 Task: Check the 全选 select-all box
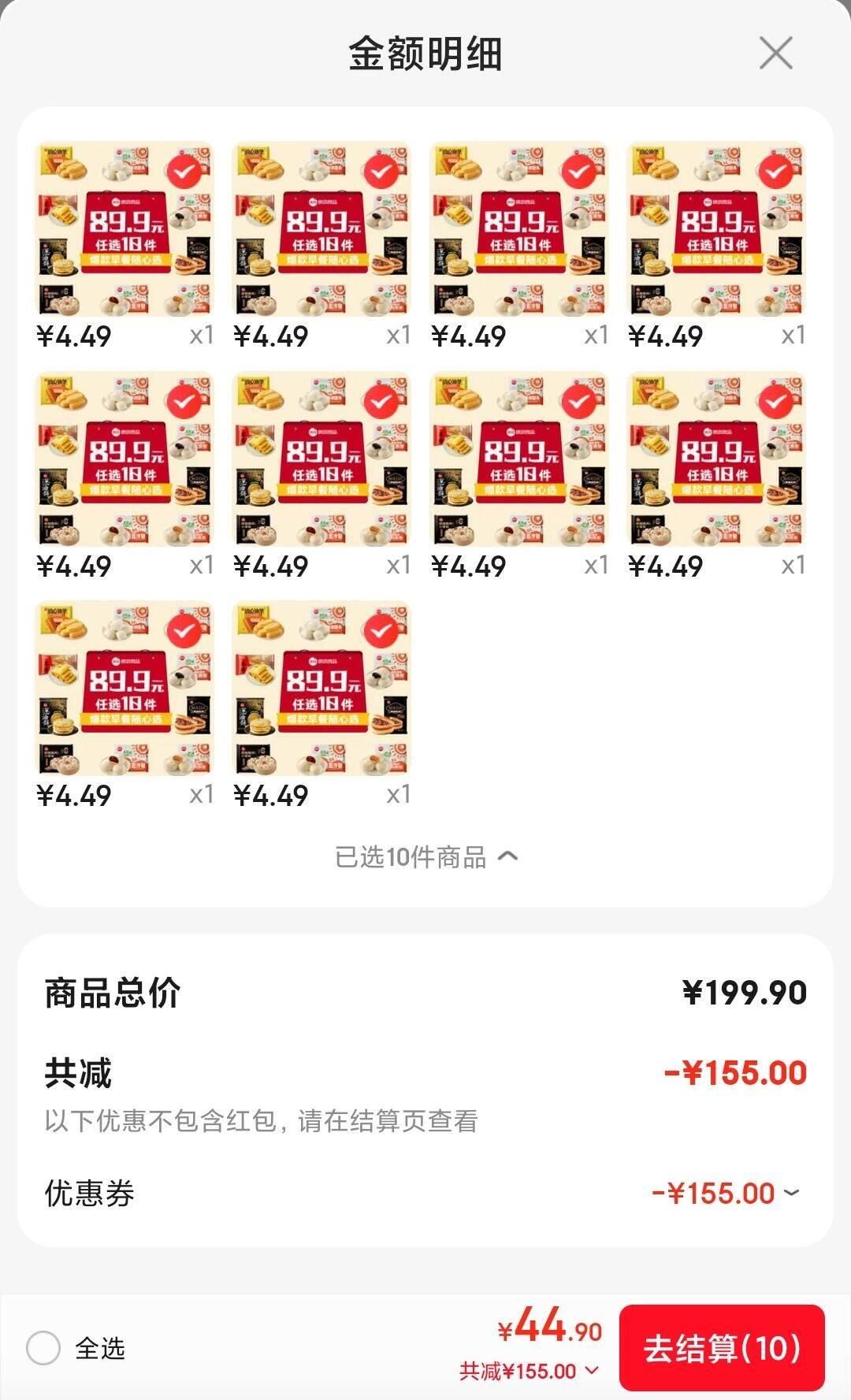(x=43, y=1348)
